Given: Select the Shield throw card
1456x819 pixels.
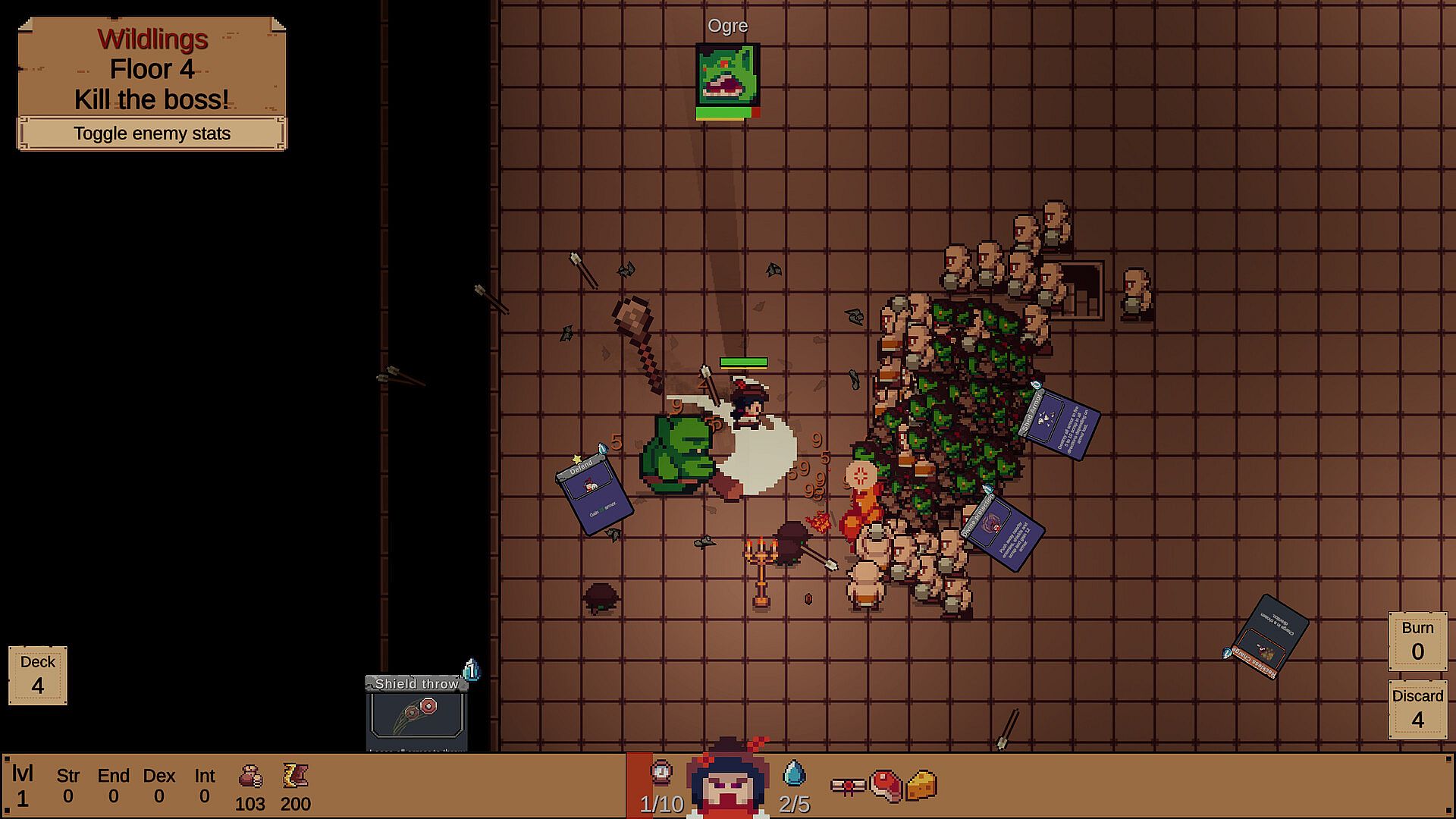Looking at the screenshot, I should click(416, 713).
